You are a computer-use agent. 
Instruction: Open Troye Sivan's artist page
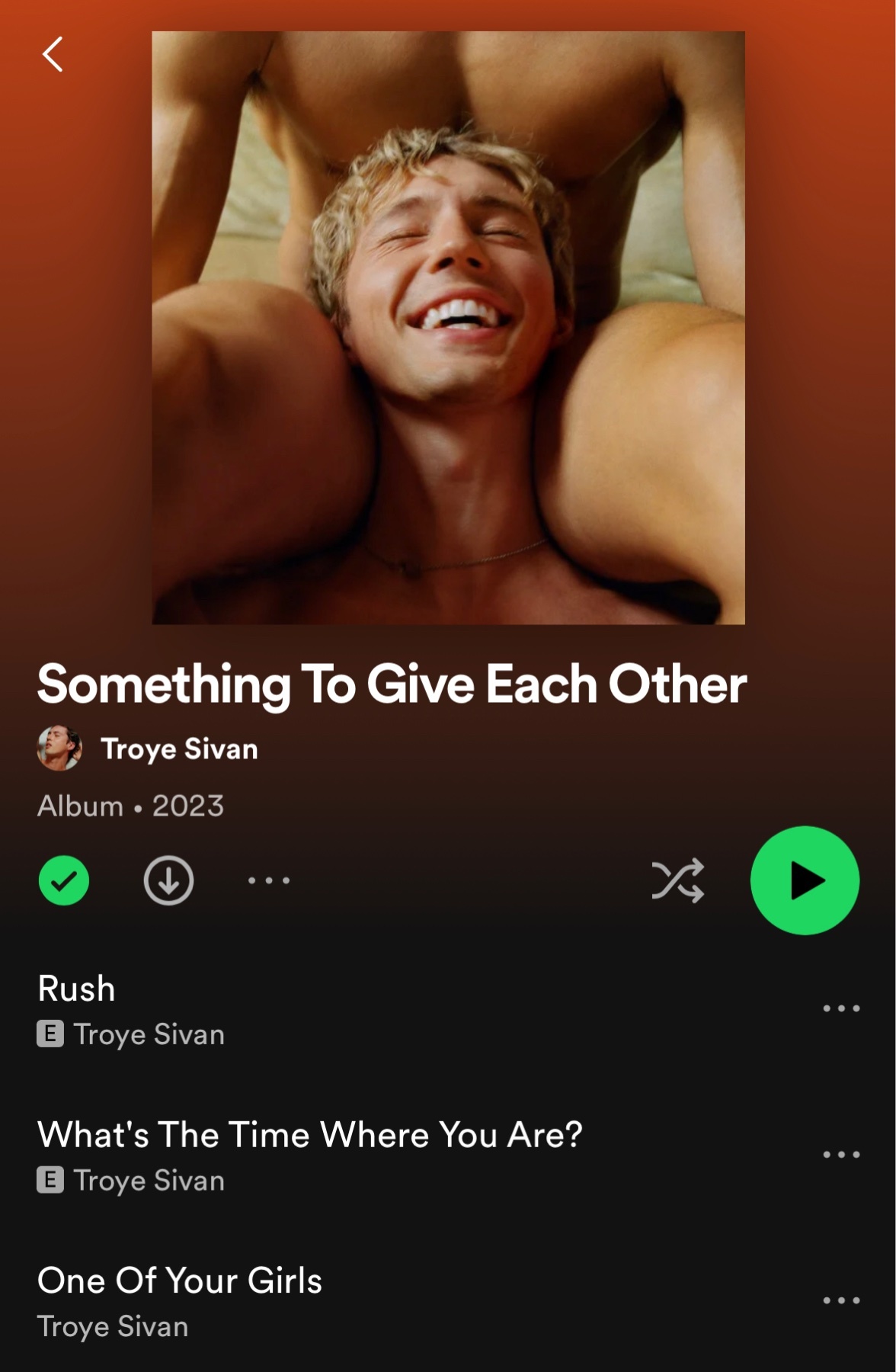[x=178, y=749]
